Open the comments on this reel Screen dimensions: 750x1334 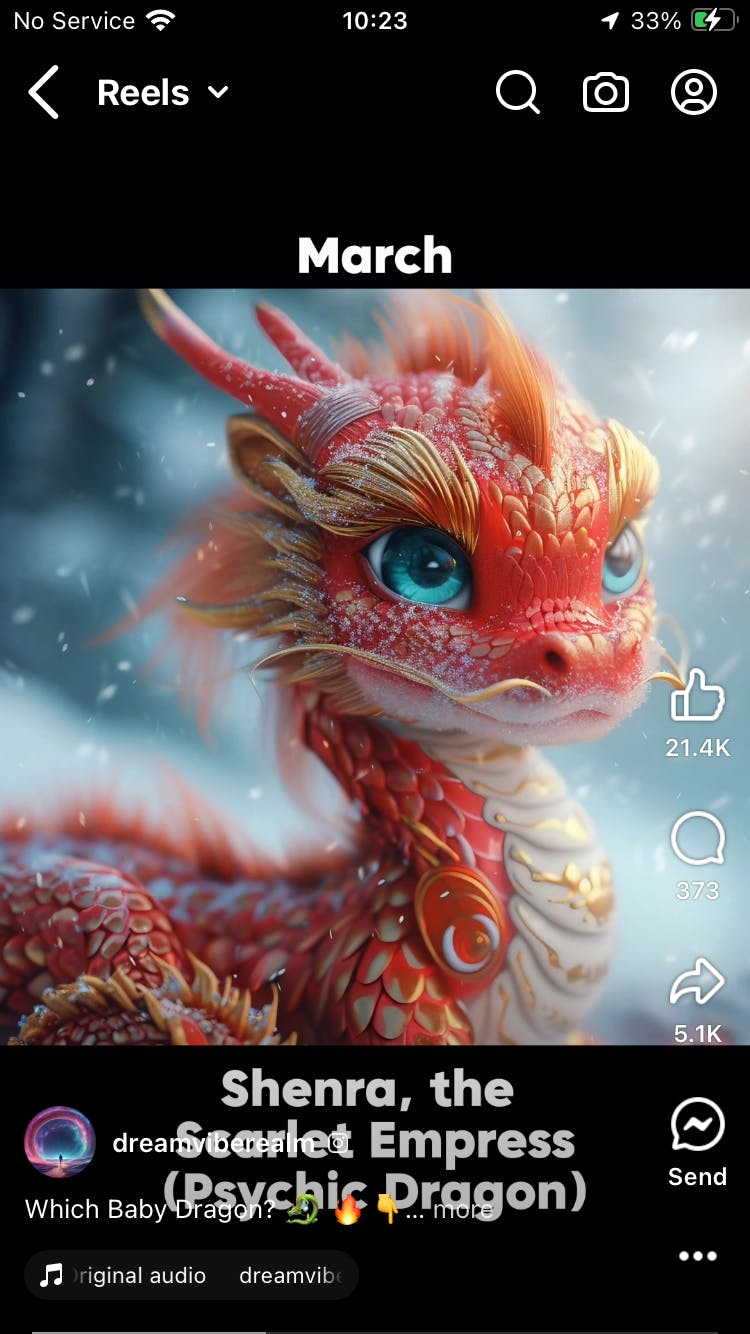pyautogui.click(x=696, y=838)
